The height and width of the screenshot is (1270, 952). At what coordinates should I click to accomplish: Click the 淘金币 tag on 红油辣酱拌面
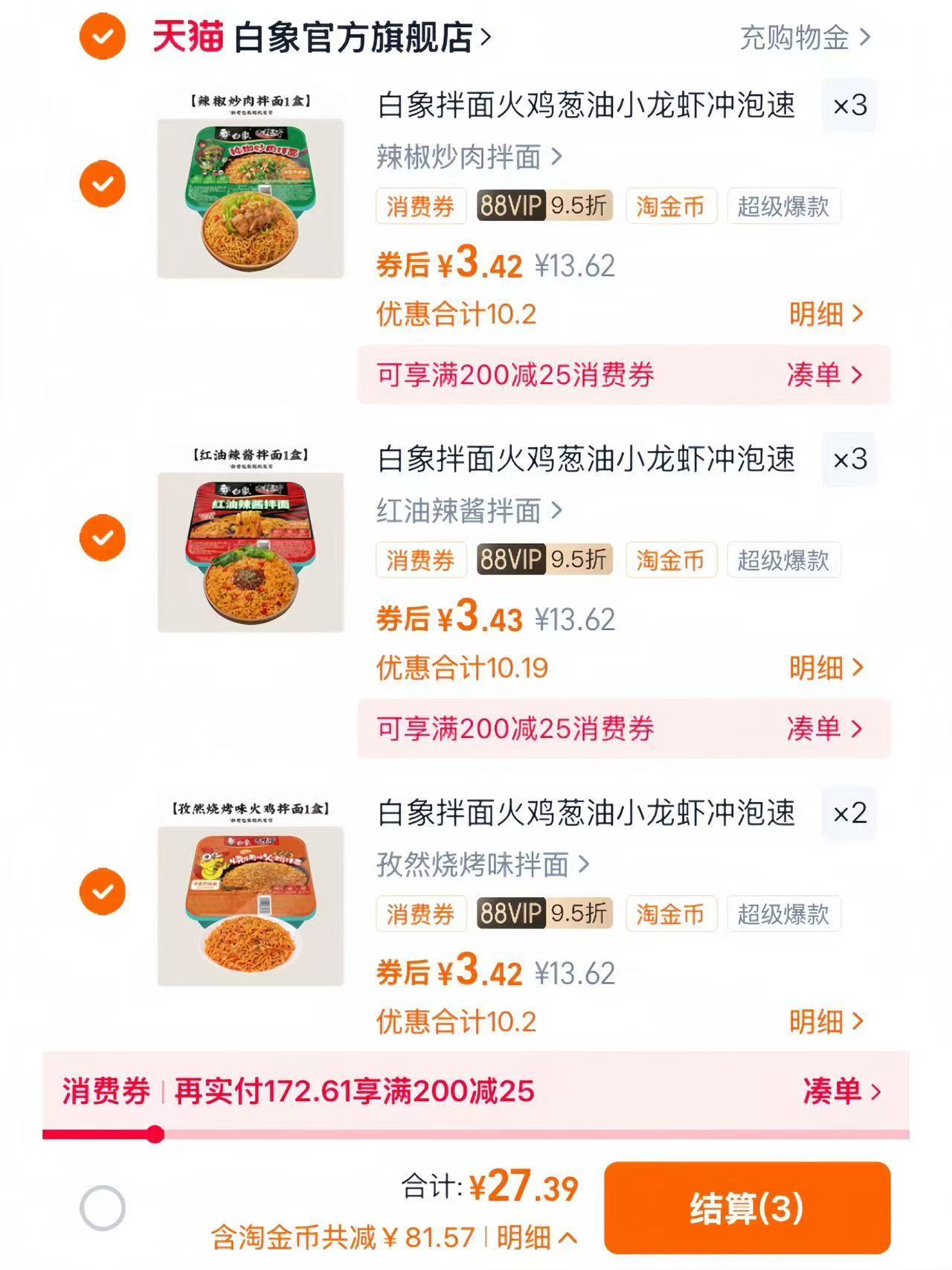tap(670, 560)
